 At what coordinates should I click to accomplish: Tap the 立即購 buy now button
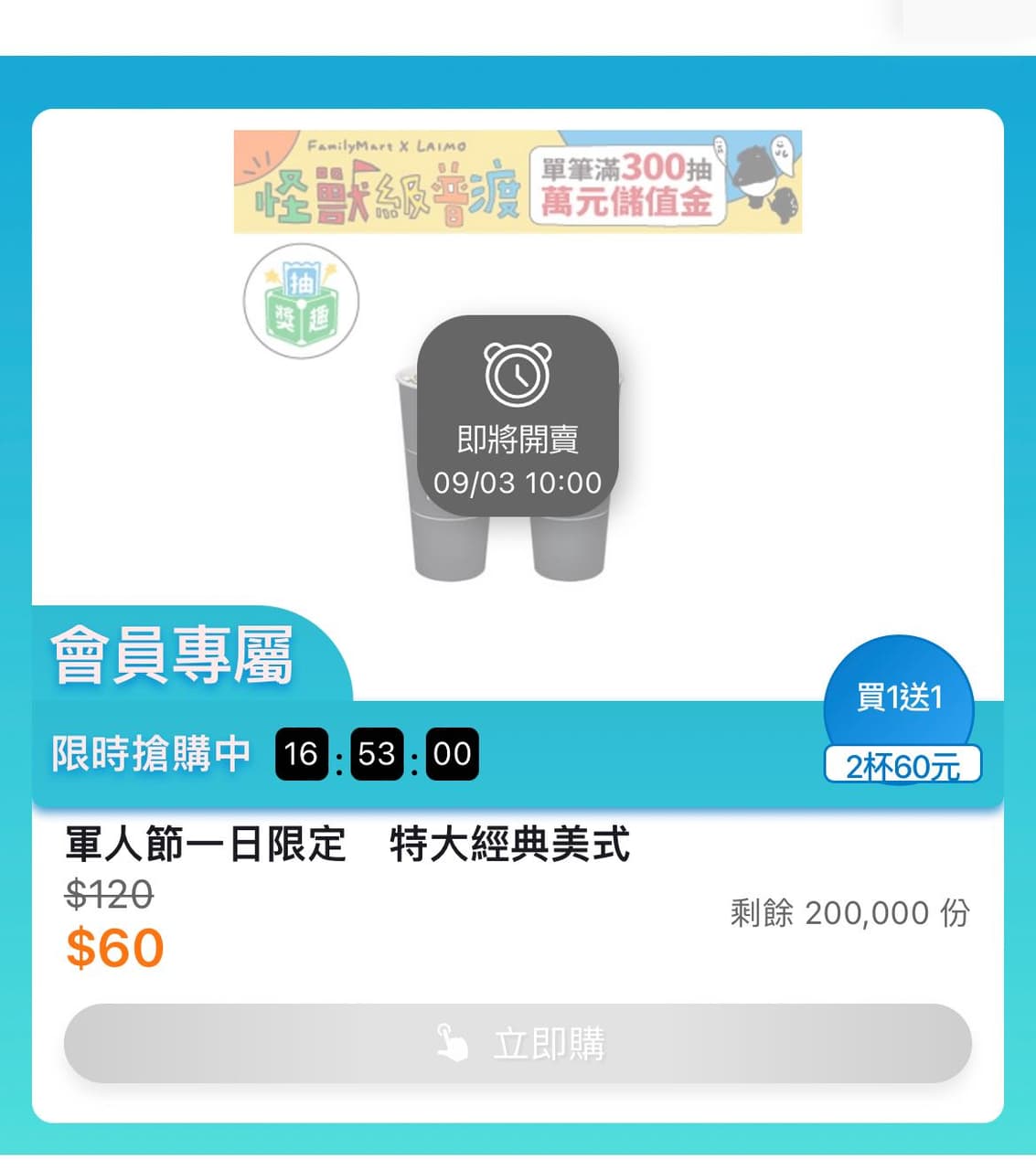click(518, 1043)
